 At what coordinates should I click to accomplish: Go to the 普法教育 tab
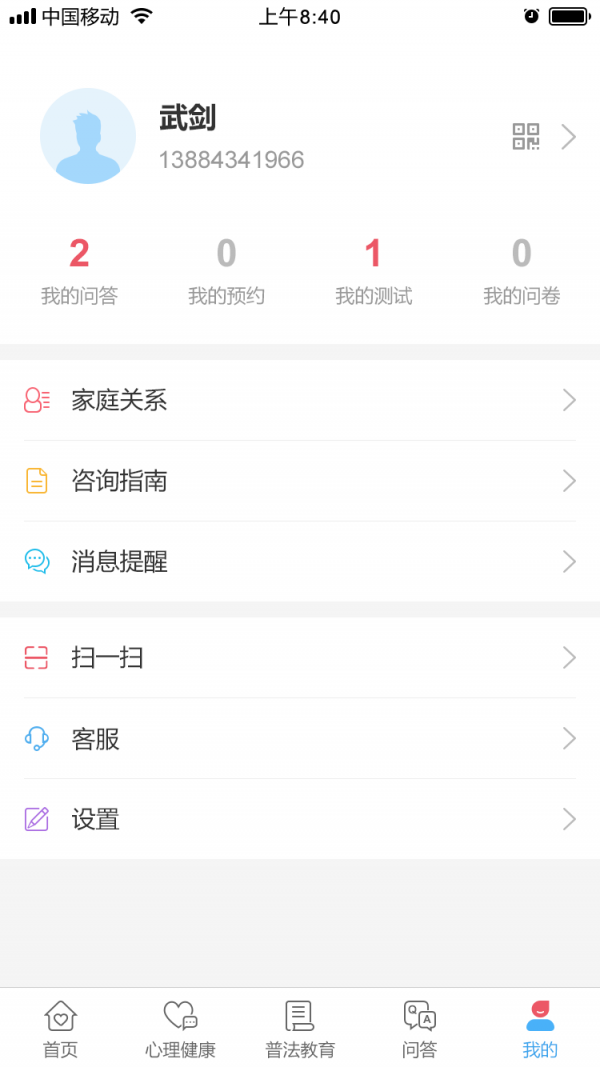(x=300, y=1028)
